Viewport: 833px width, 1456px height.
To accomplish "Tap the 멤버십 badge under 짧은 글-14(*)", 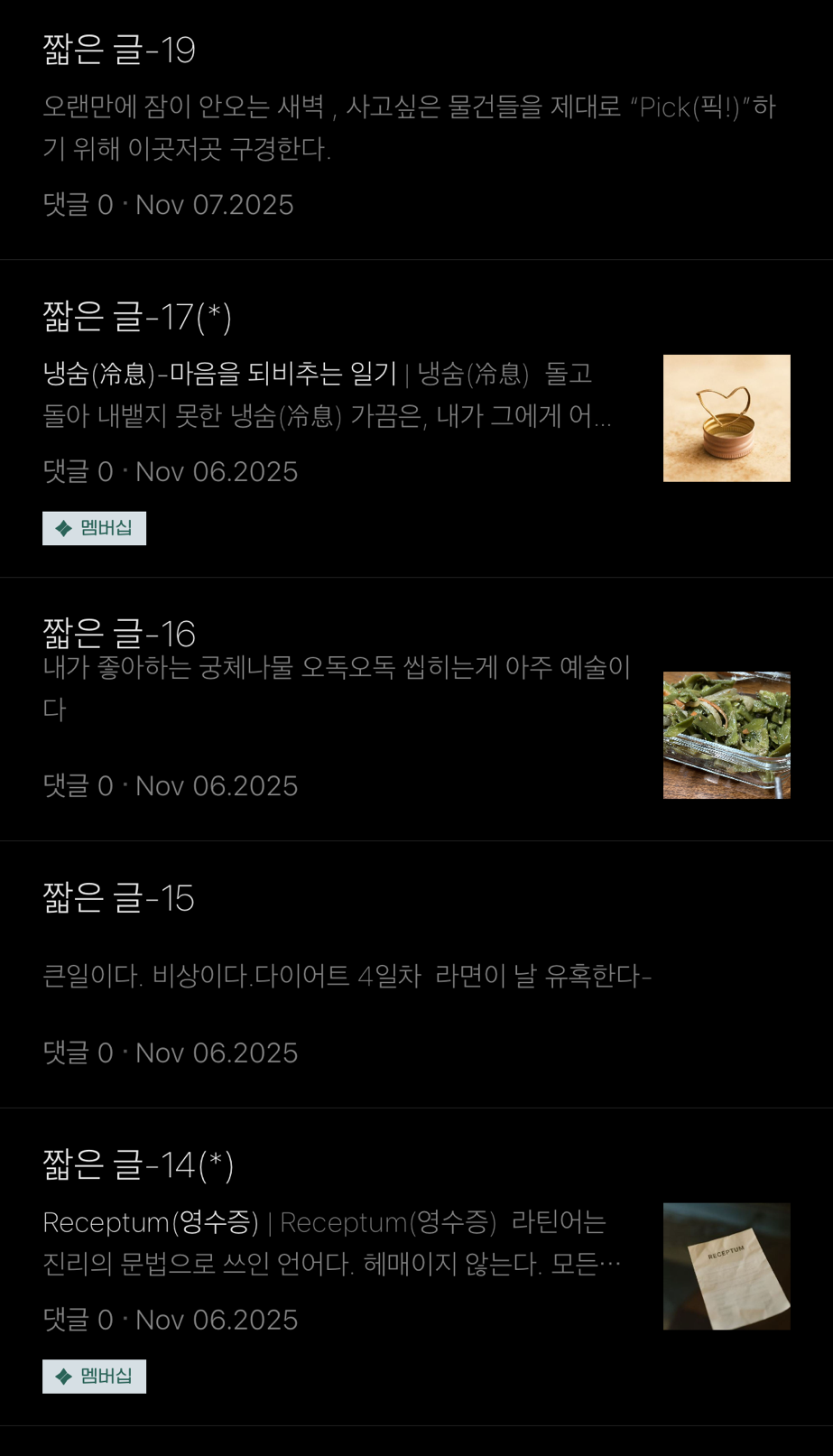I will [x=94, y=1376].
